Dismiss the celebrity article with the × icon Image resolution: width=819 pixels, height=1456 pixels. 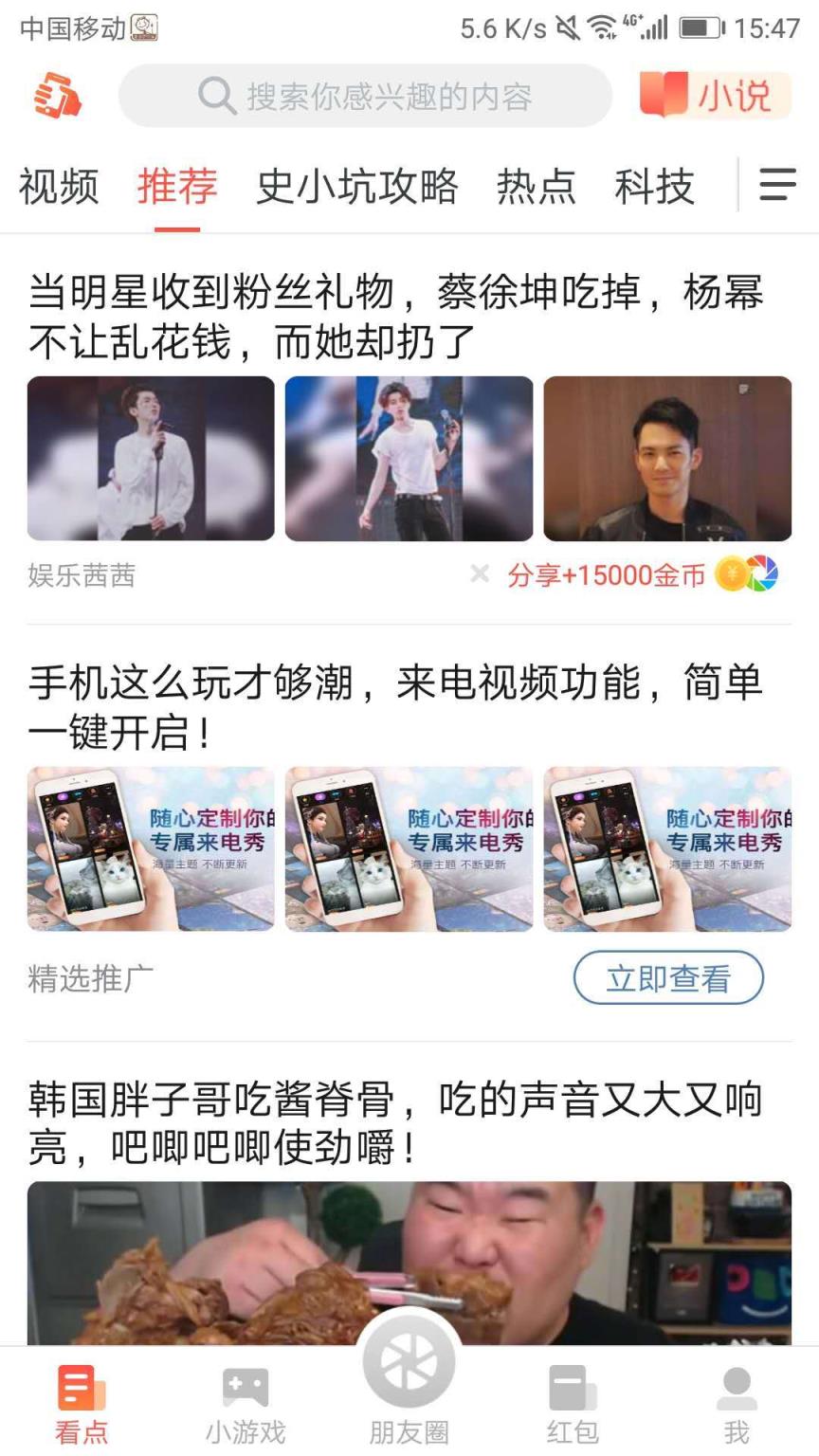click(482, 572)
